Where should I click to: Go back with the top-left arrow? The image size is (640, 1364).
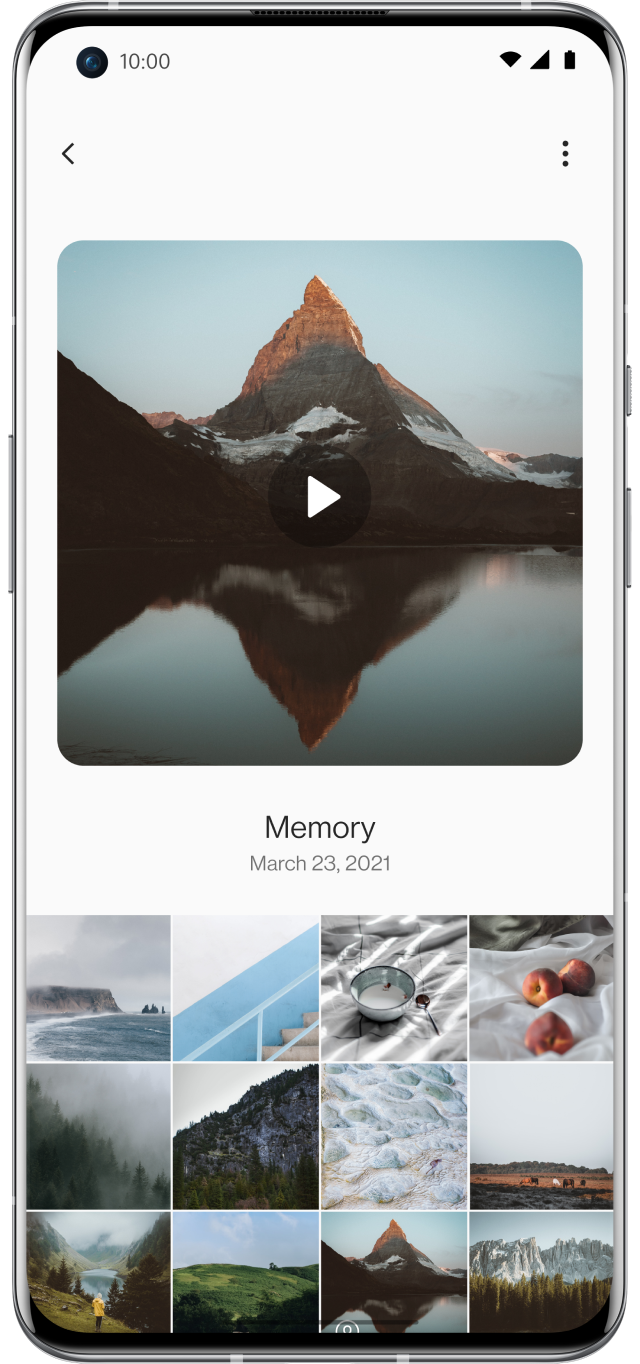pos(68,154)
